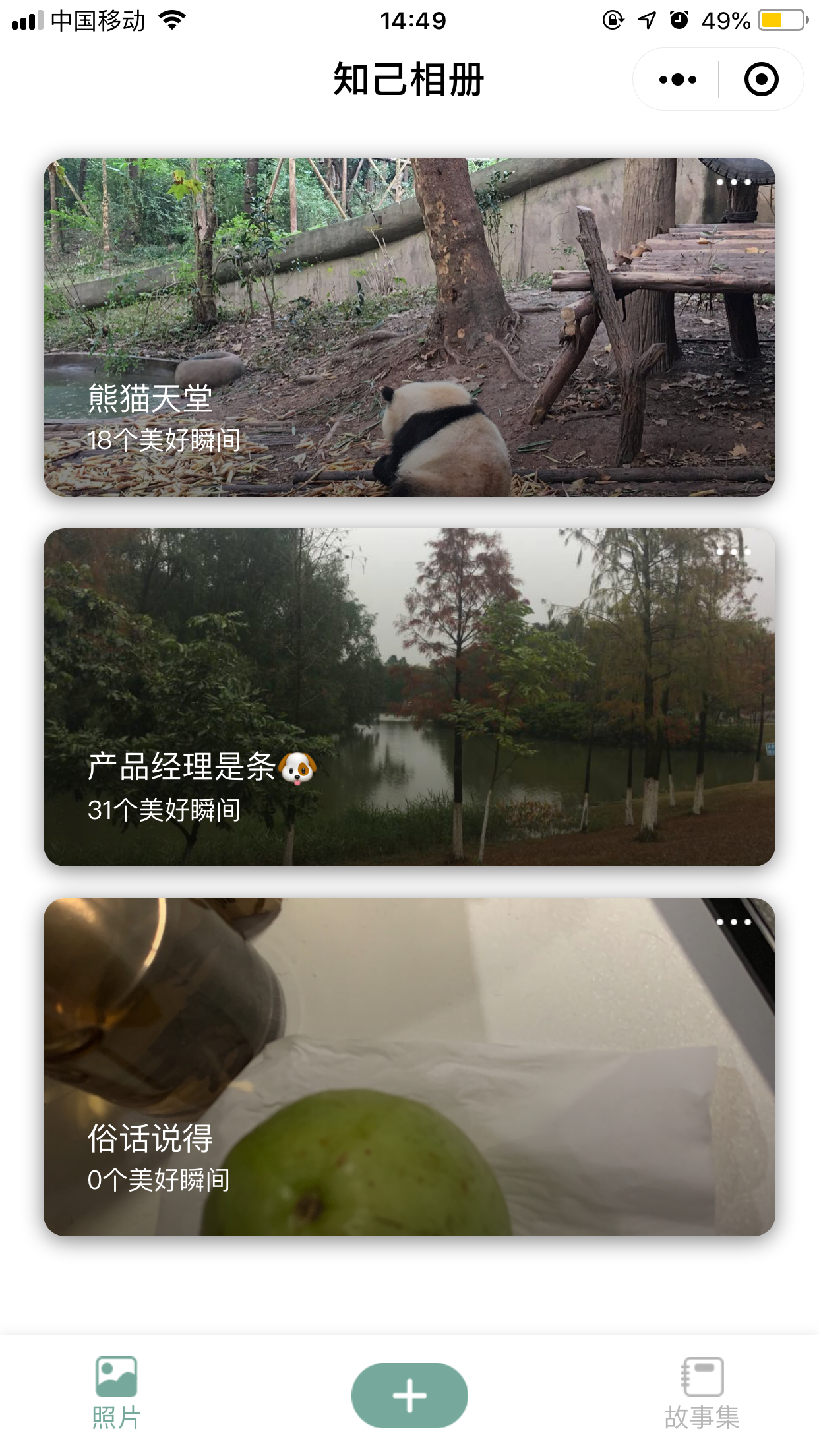Open options for the 产品经理是条 album
The width and height of the screenshot is (819, 1456).
733,552
